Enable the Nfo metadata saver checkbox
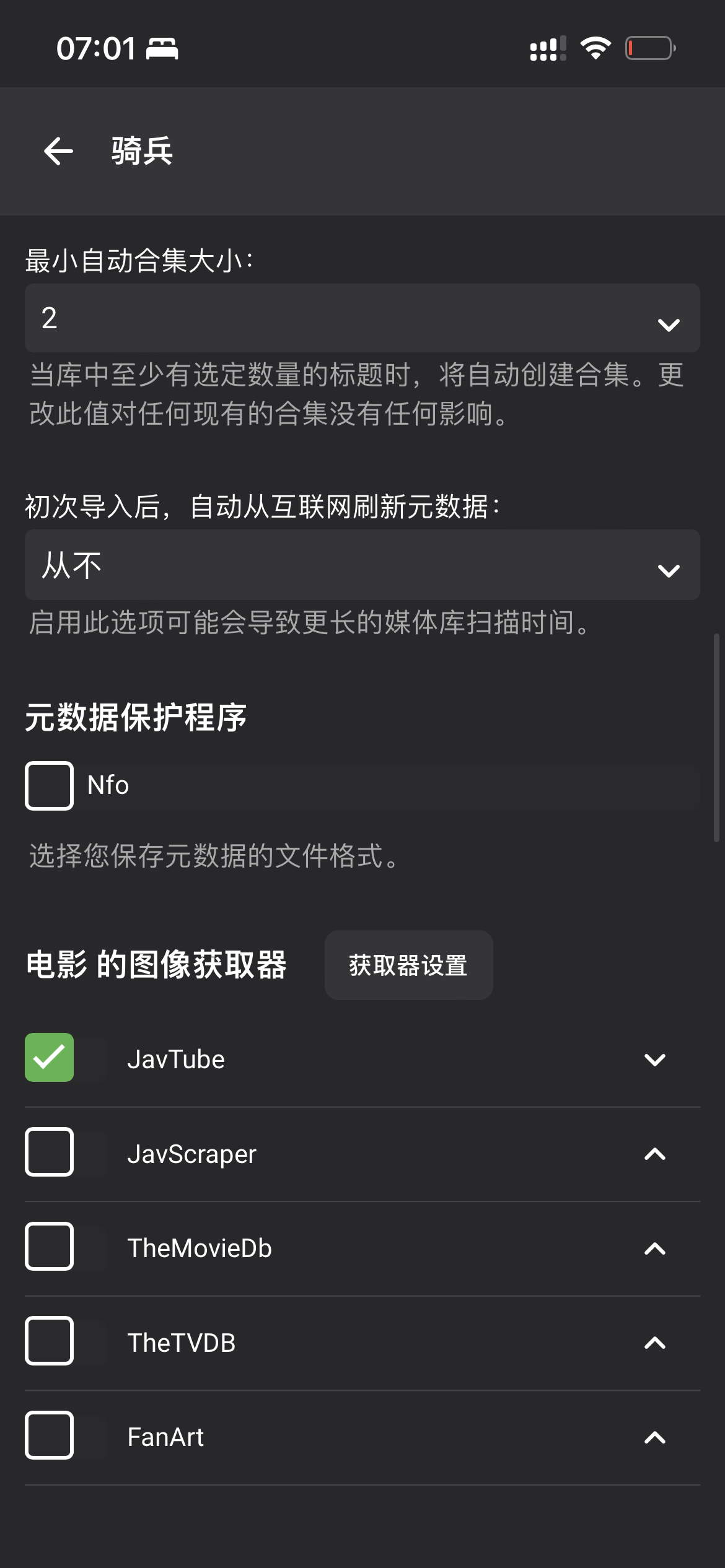Screen dimensions: 725x1568 [49, 786]
